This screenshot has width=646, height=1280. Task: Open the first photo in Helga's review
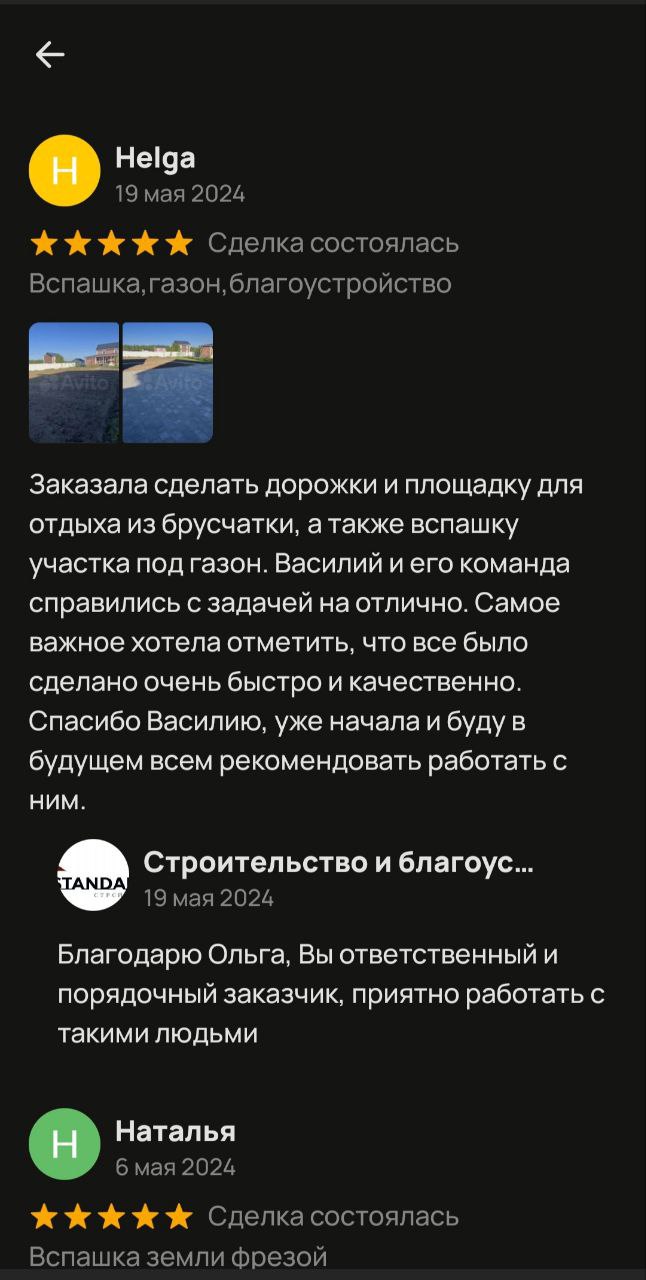click(x=73, y=382)
